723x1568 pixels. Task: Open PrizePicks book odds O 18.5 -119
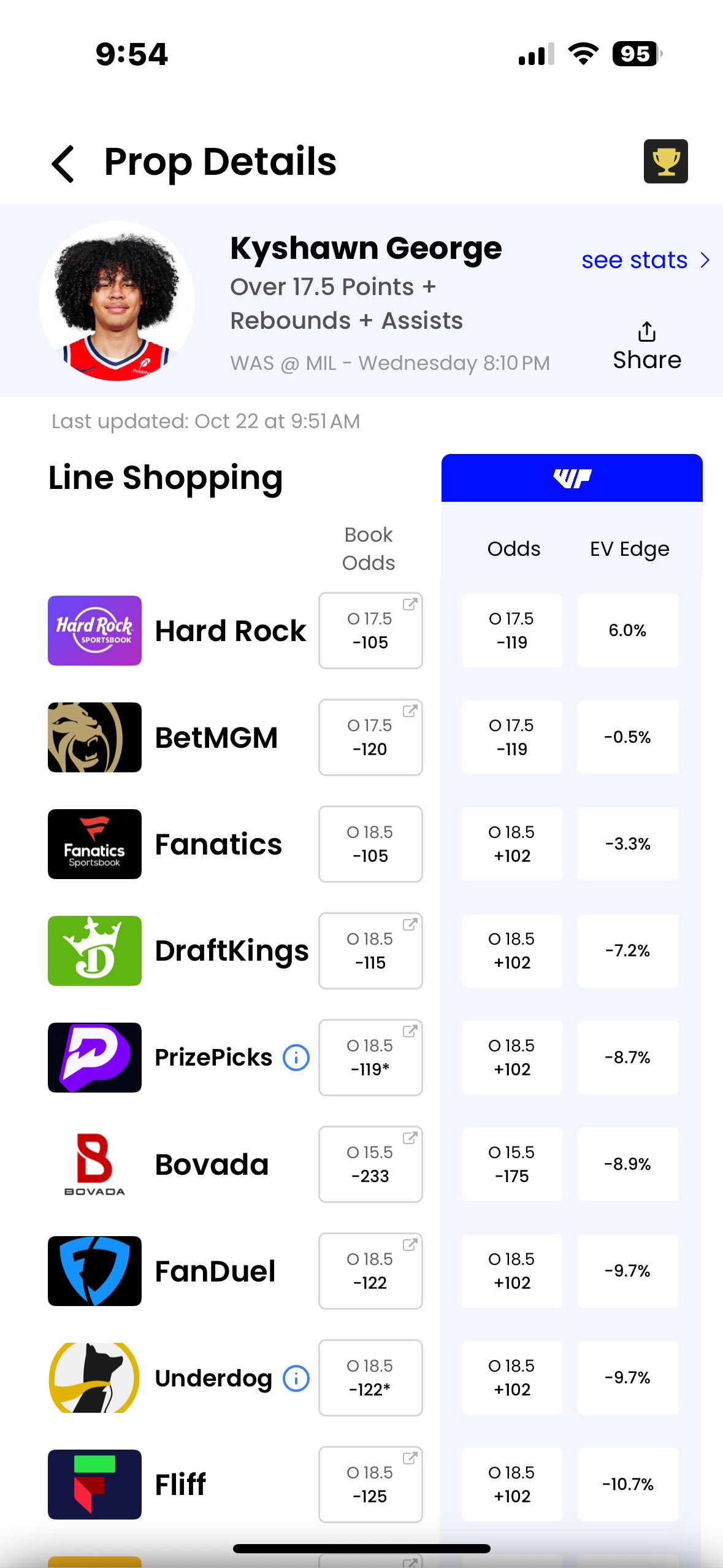[x=370, y=1058]
